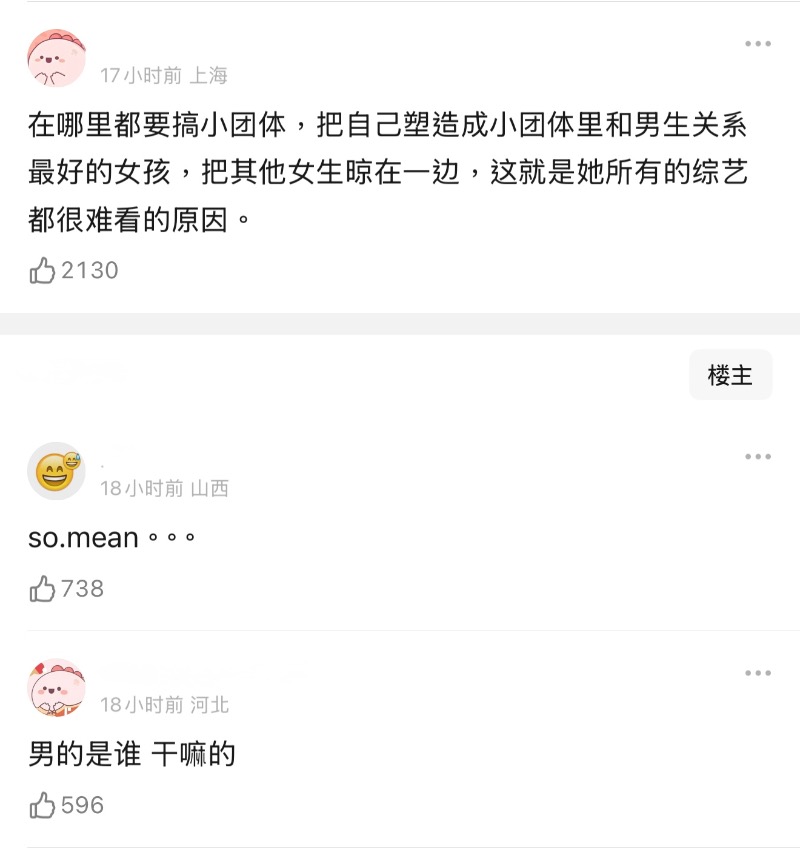Visit the 河北 commenter's avatar profile
The height and width of the screenshot is (861, 800).
point(56,688)
